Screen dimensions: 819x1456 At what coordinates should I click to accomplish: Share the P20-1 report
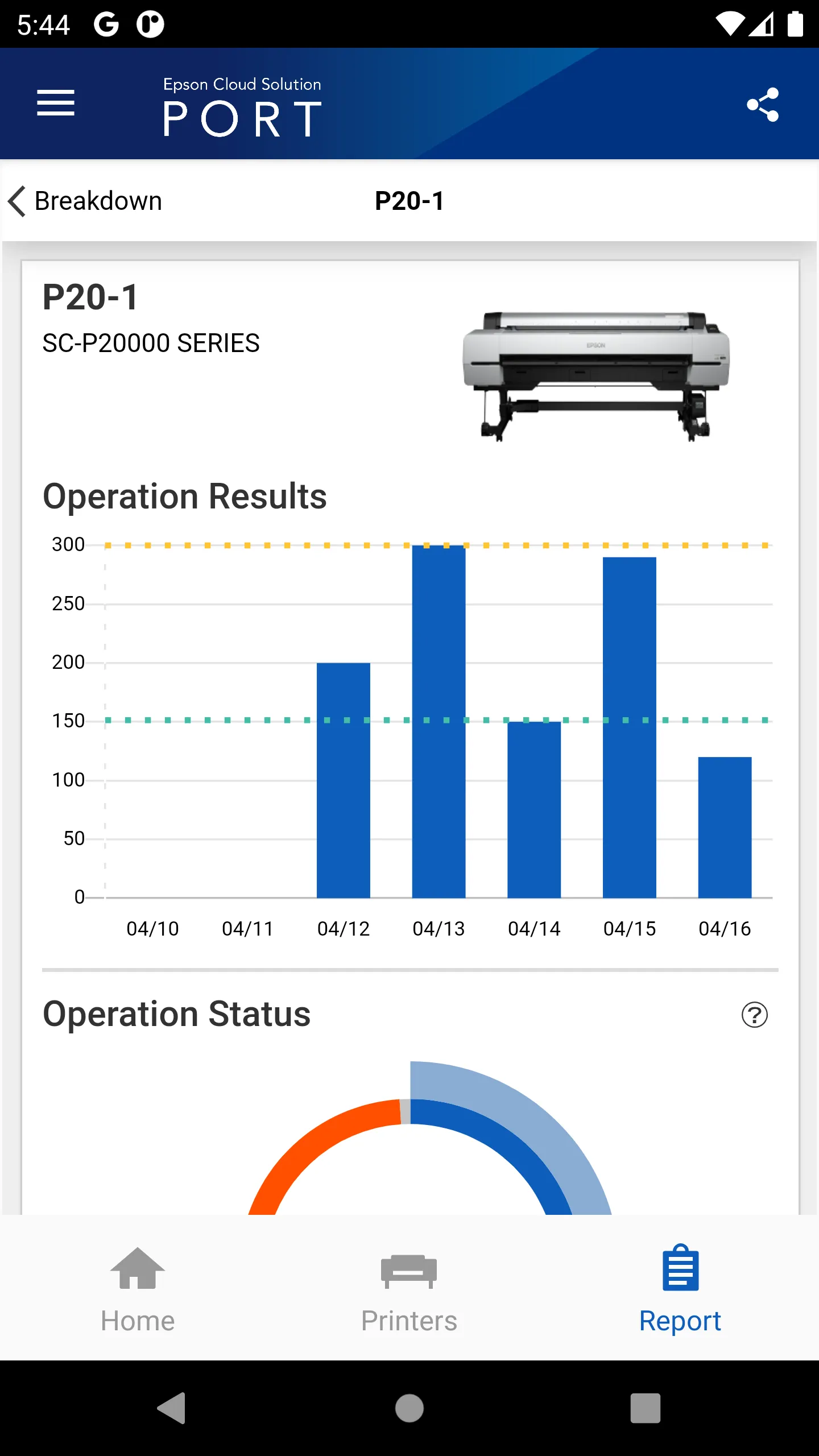[x=763, y=104]
